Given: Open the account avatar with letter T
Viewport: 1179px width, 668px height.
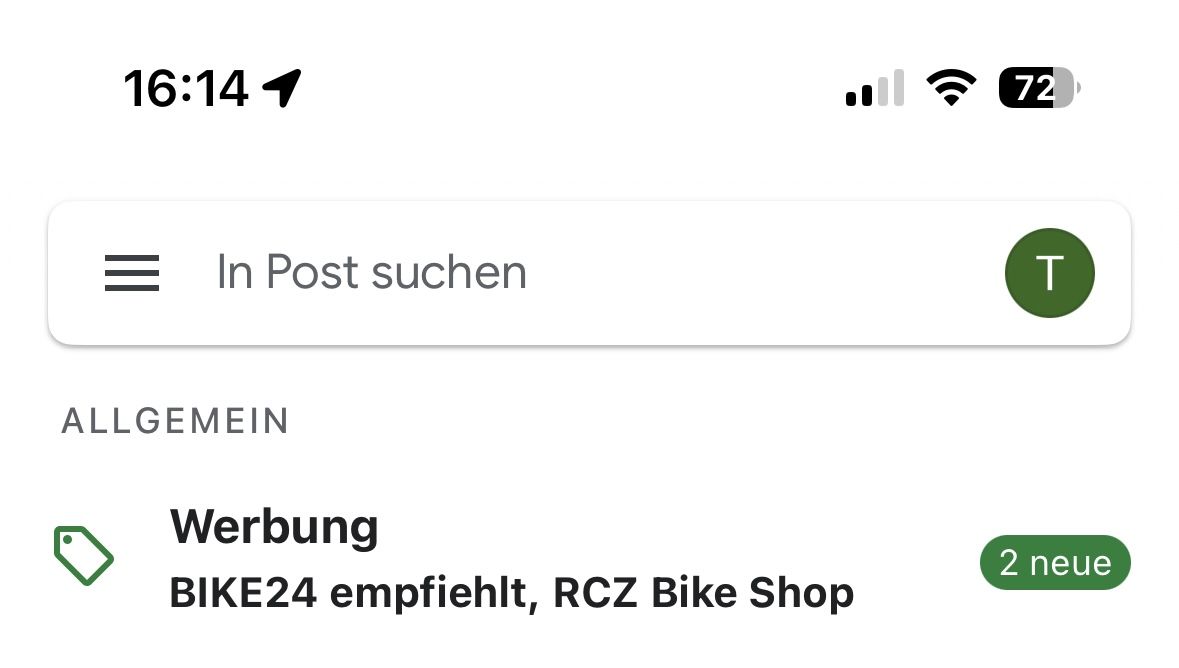Looking at the screenshot, I should click(x=1049, y=273).
